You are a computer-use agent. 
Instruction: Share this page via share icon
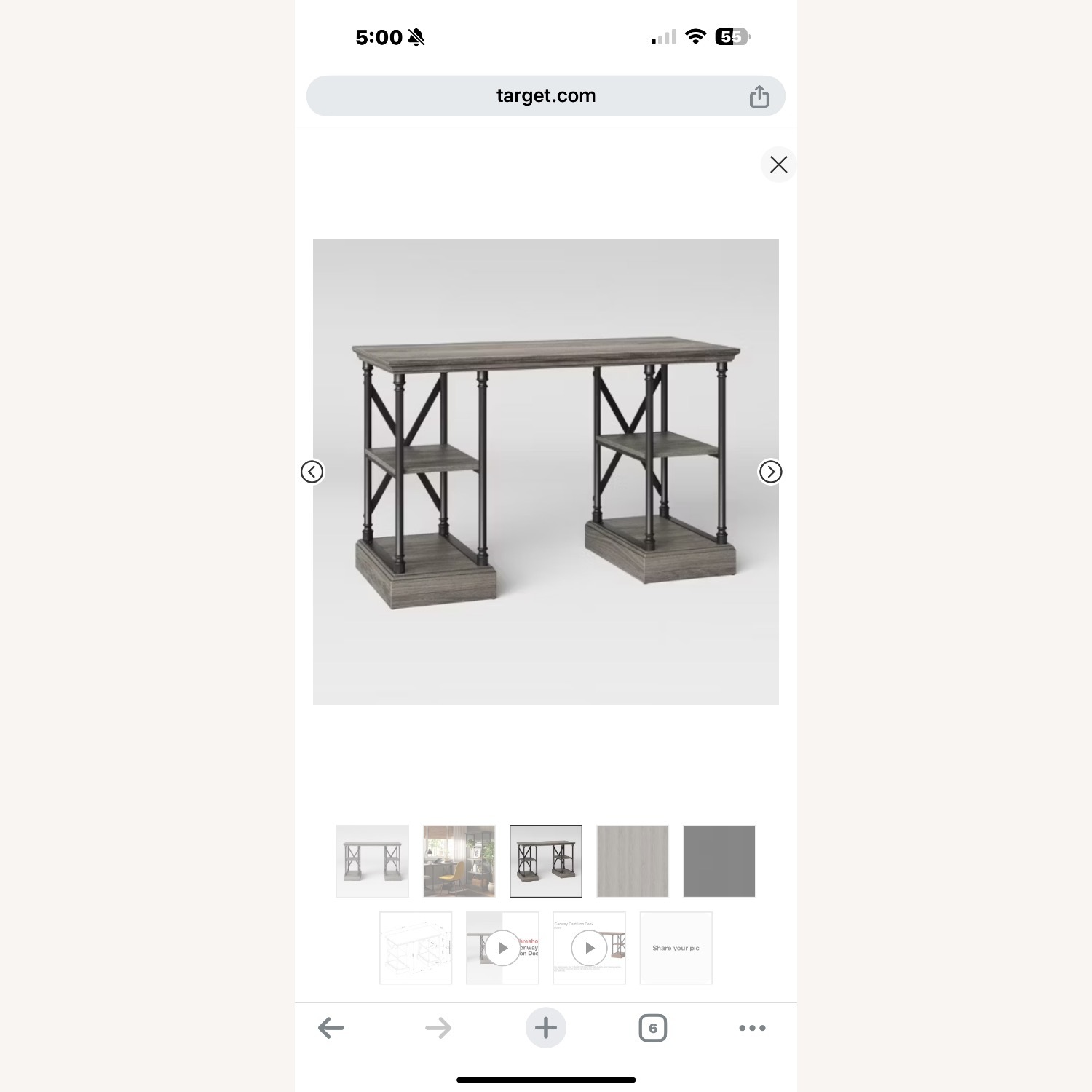click(759, 96)
